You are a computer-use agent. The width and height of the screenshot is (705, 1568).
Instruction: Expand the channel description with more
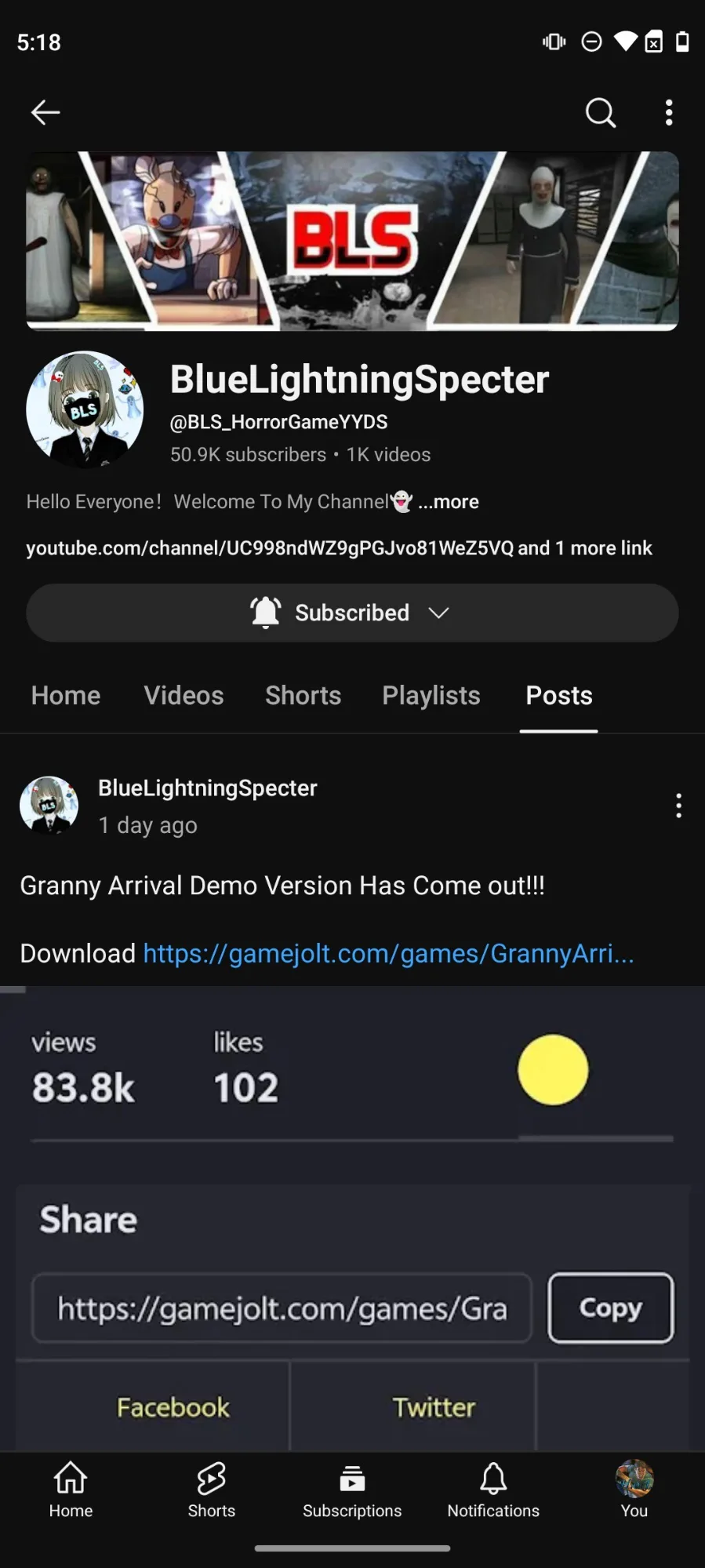pos(449,502)
